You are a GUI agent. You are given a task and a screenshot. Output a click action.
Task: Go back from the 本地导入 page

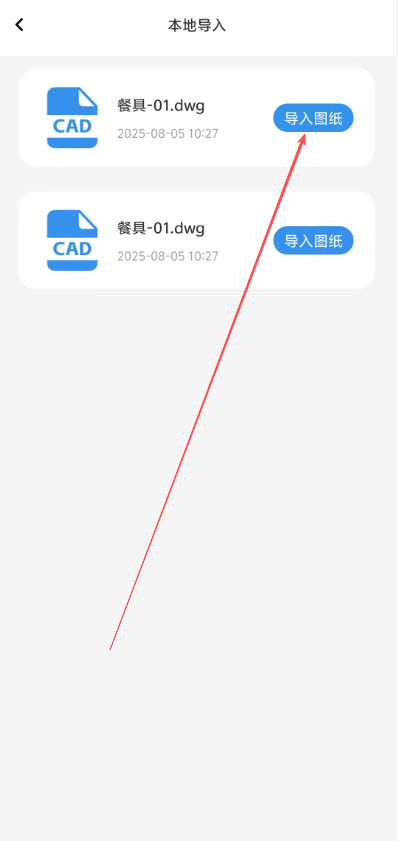[19, 25]
